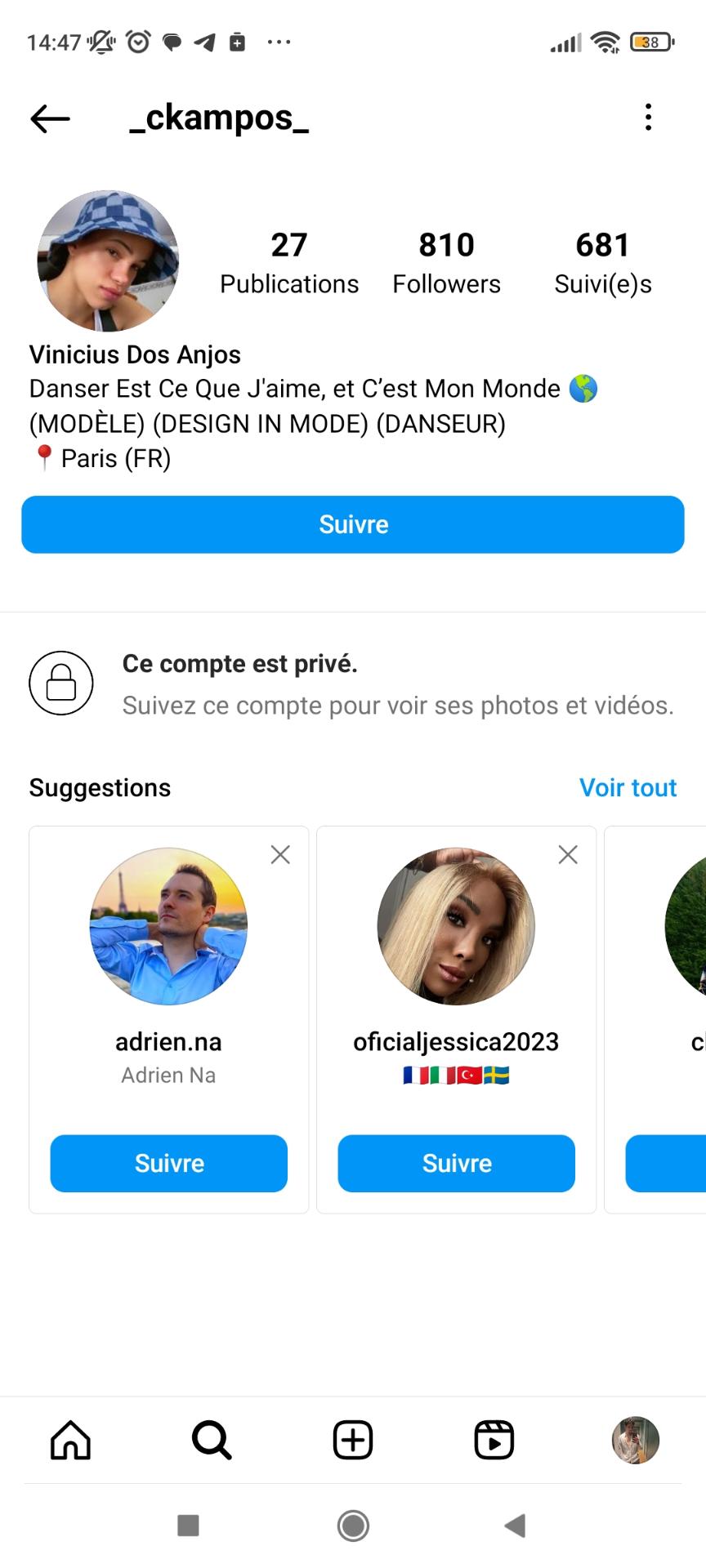This screenshot has height=1568, width=706.
Task: Open oficialjessica2023's suggested profile photo
Action: [x=456, y=926]
